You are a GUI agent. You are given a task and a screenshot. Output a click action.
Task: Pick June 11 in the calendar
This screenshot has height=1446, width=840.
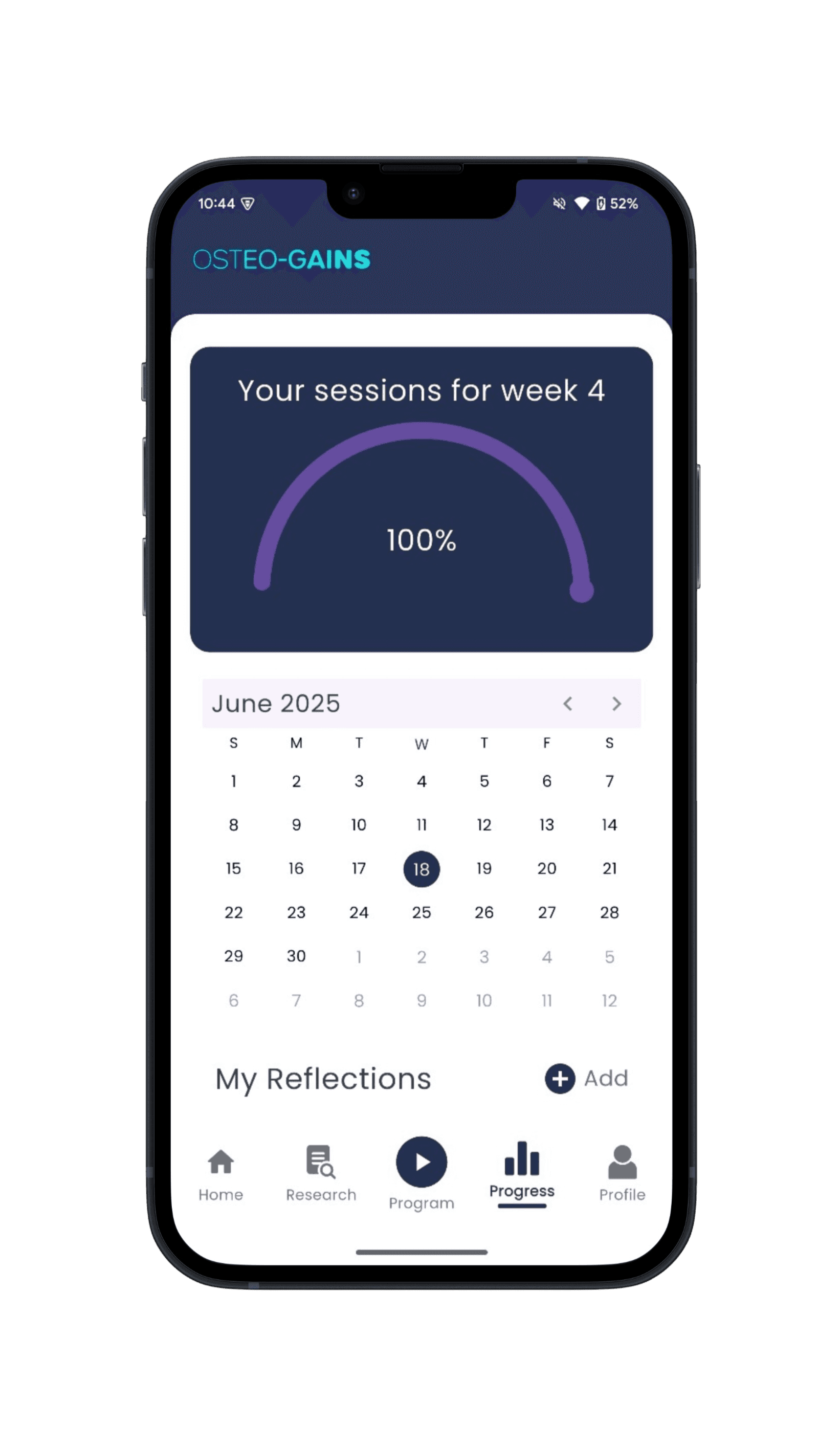(421, 825)
